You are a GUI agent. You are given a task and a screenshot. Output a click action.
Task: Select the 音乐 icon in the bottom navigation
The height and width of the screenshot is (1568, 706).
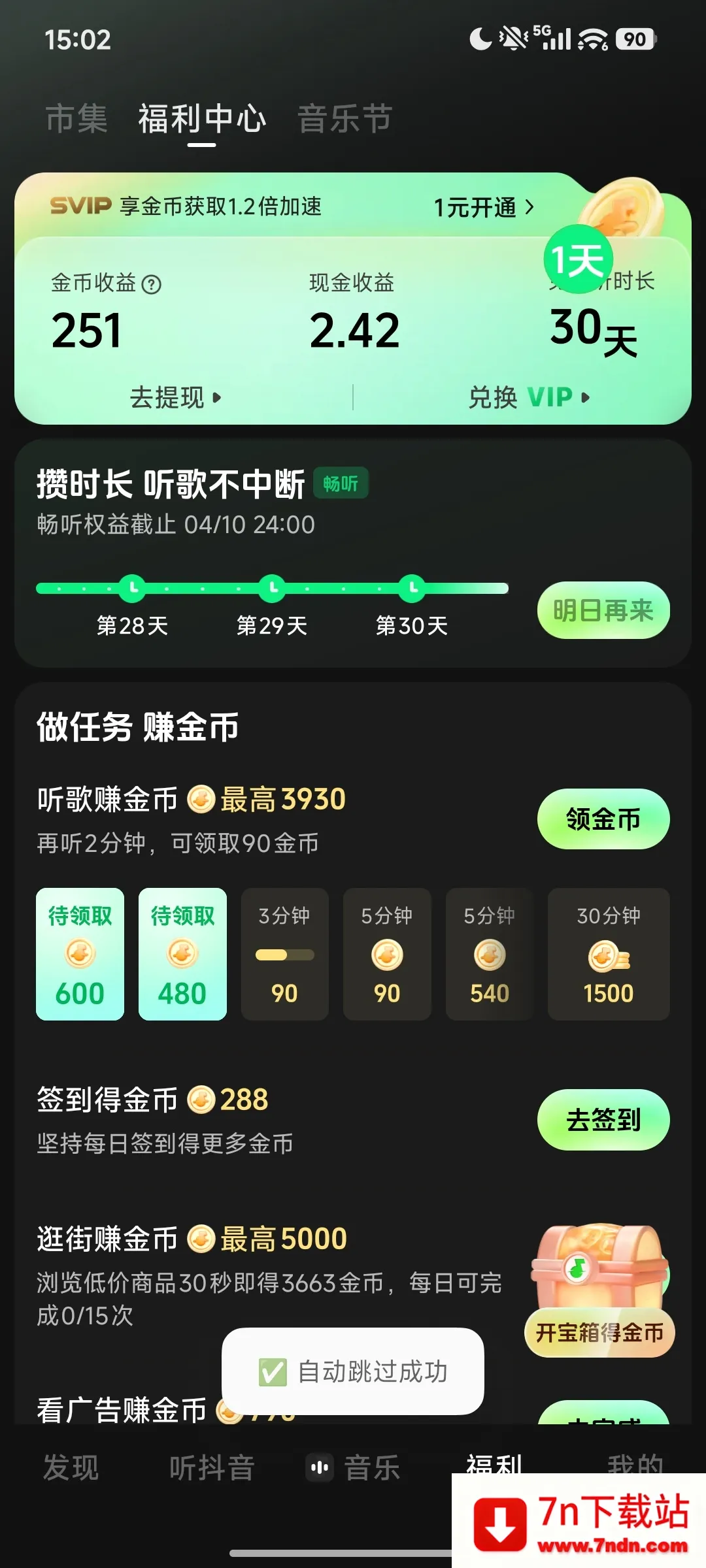318,1467
